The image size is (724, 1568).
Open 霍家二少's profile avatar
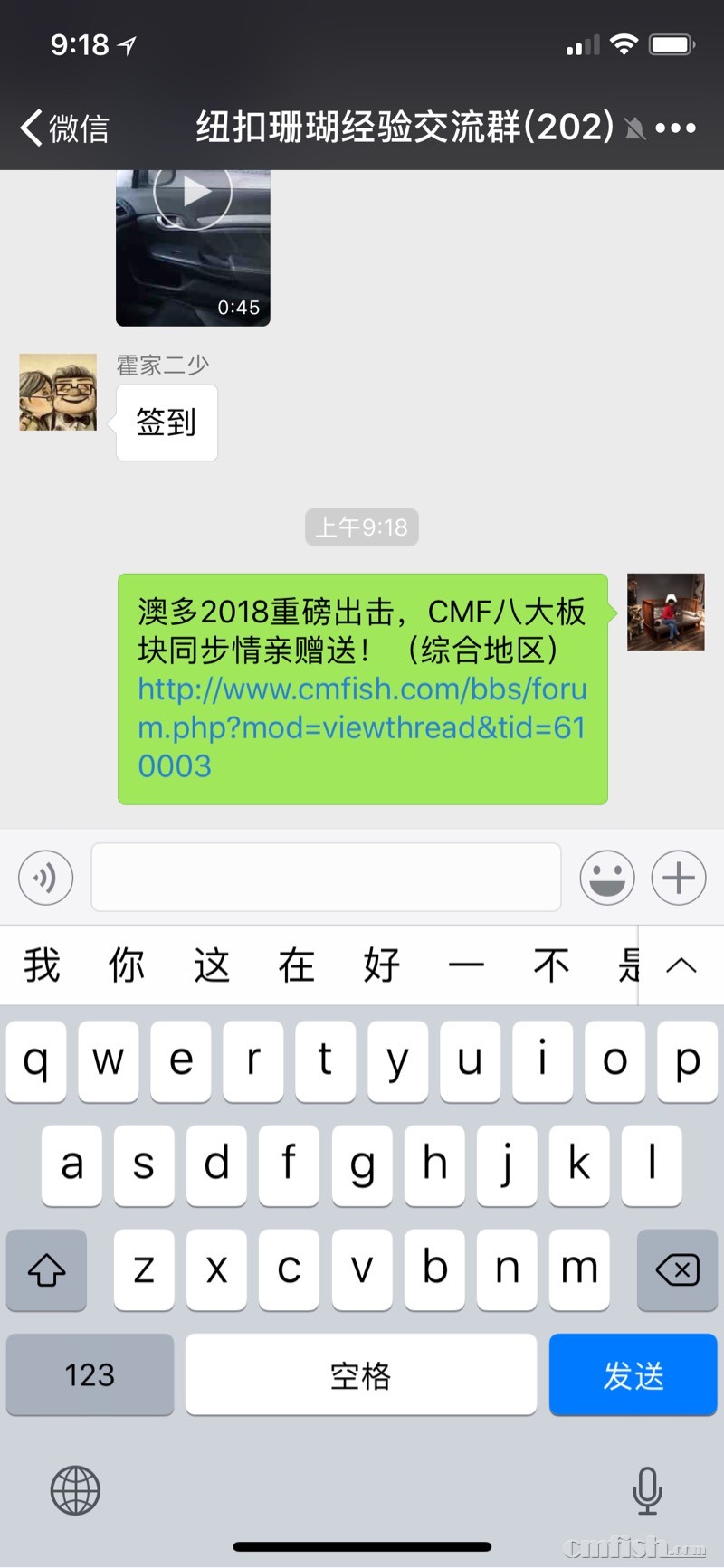tap(58, 392)
